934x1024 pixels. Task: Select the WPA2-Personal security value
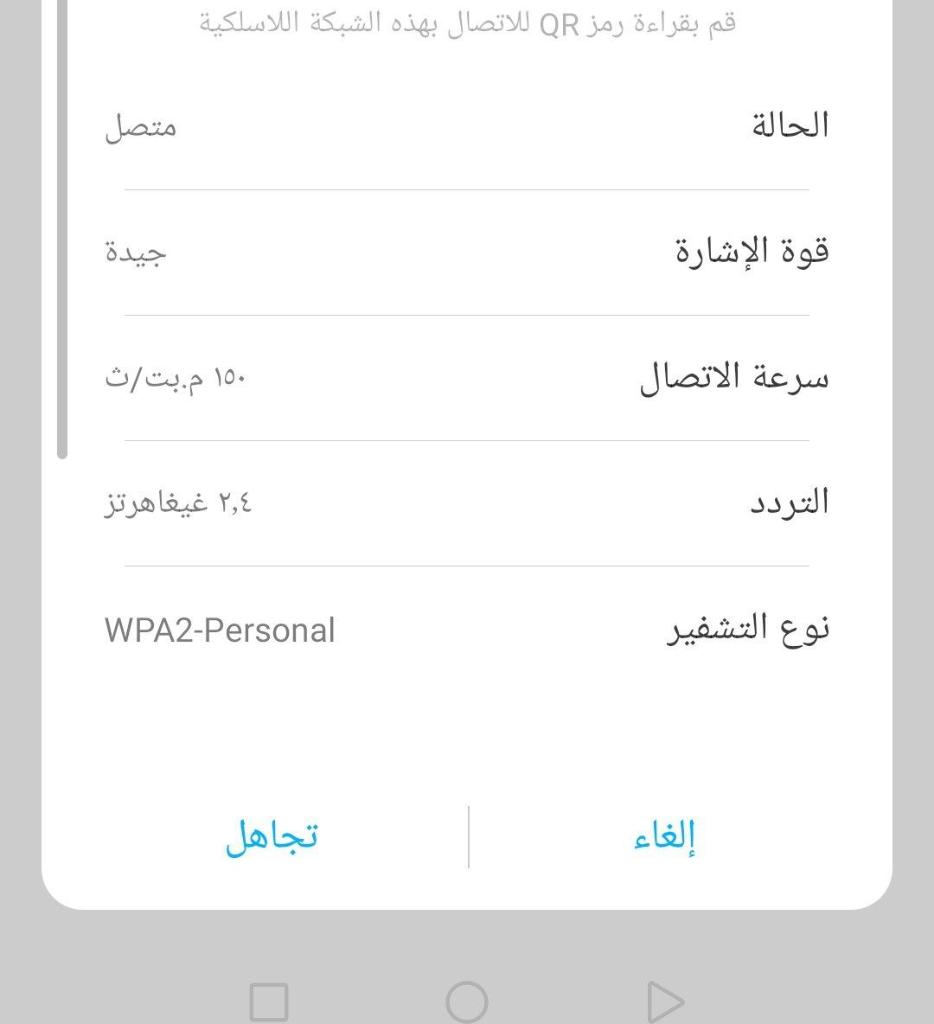[x=219, y=630]
